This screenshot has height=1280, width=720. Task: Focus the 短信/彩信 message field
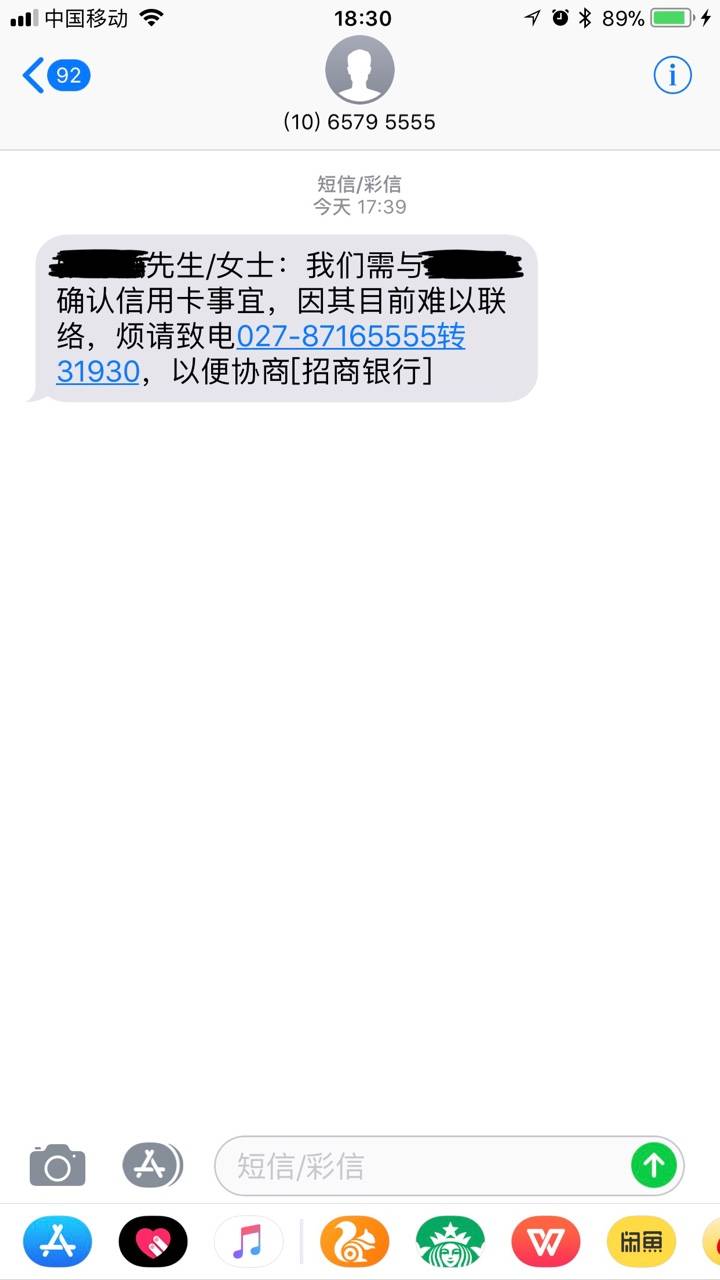point(449,1165)
